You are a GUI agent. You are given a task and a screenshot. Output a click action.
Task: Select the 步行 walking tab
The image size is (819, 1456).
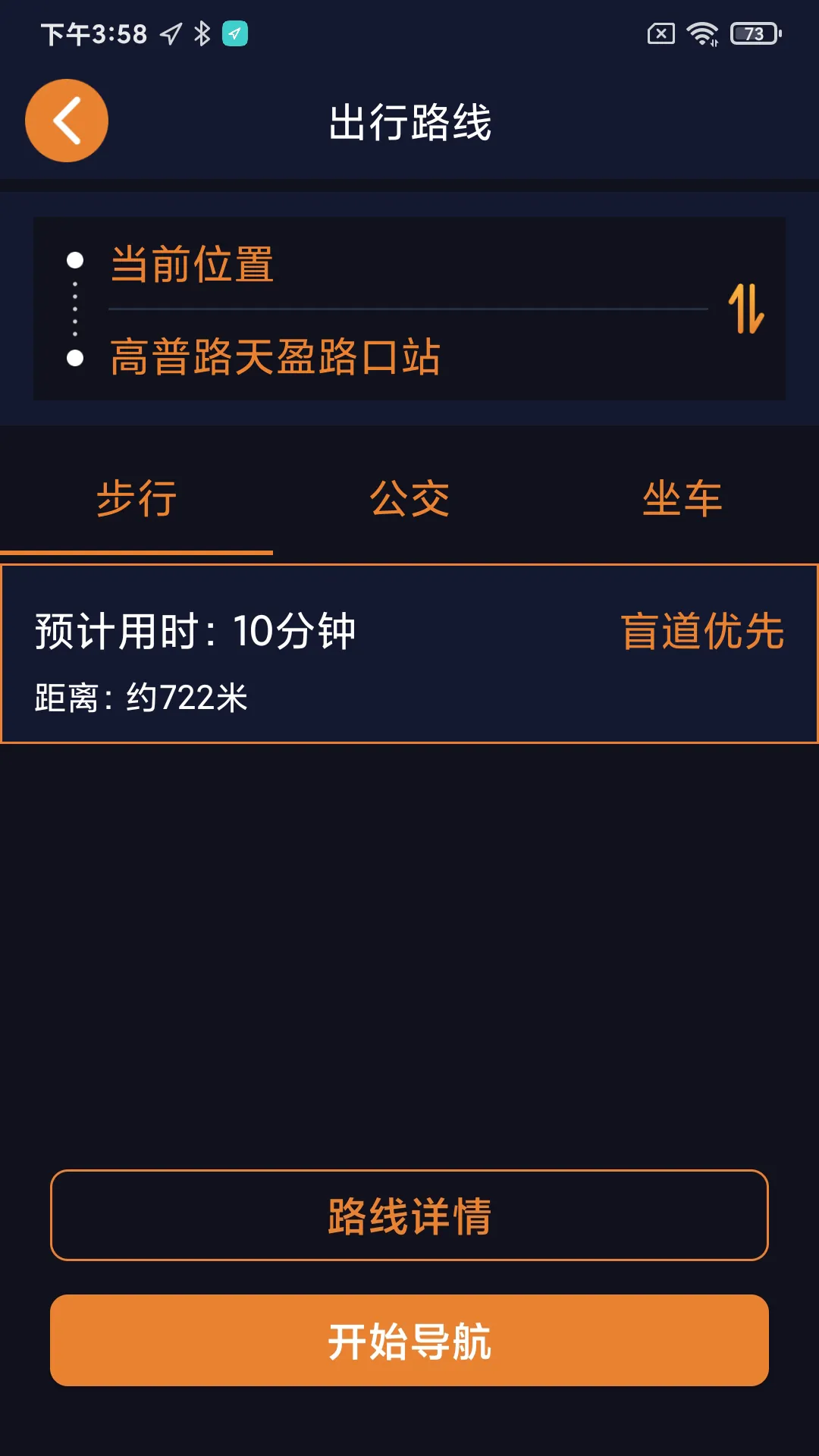coord(138,499)
